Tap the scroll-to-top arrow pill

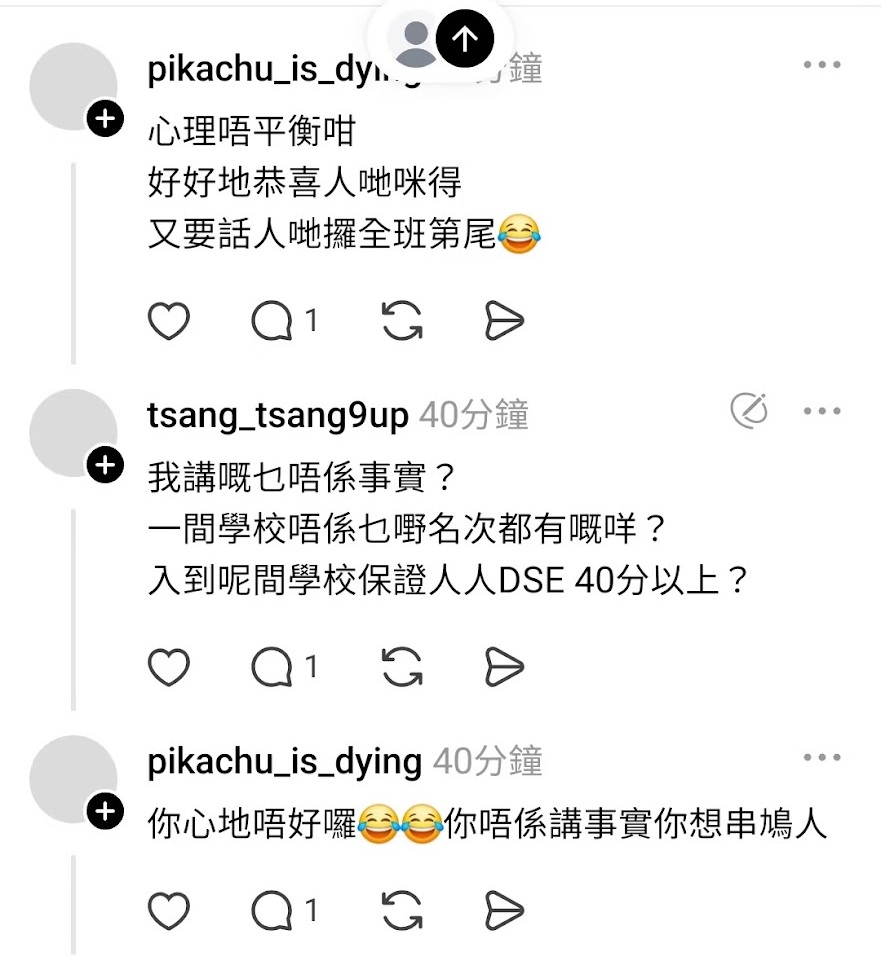(x=465, y=38)
